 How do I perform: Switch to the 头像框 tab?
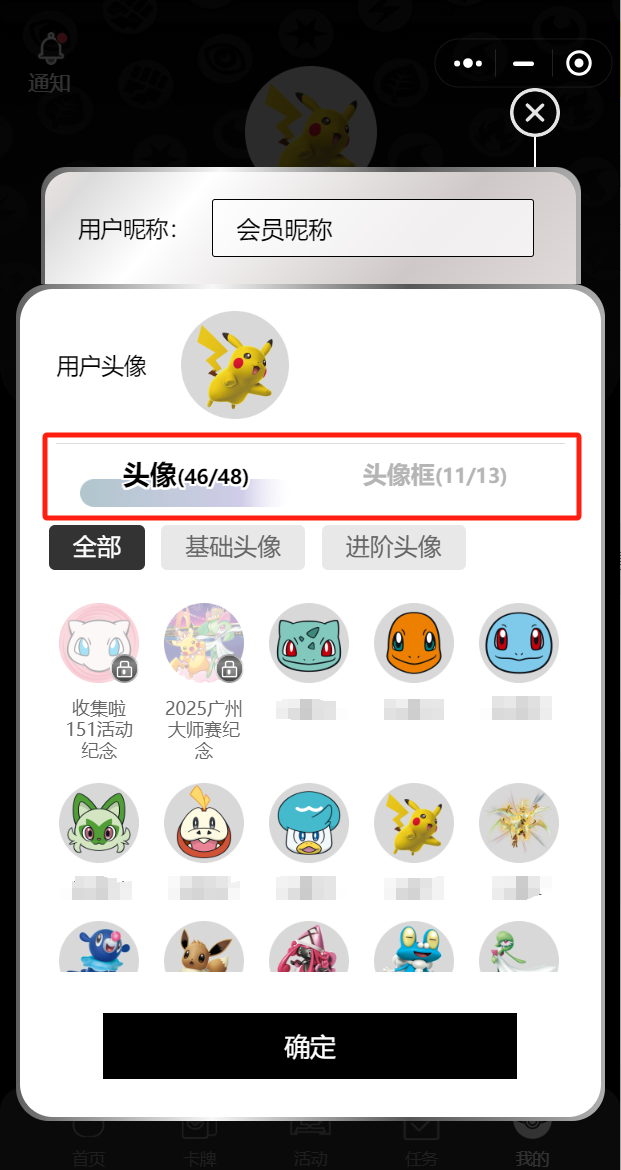(434, 476)
